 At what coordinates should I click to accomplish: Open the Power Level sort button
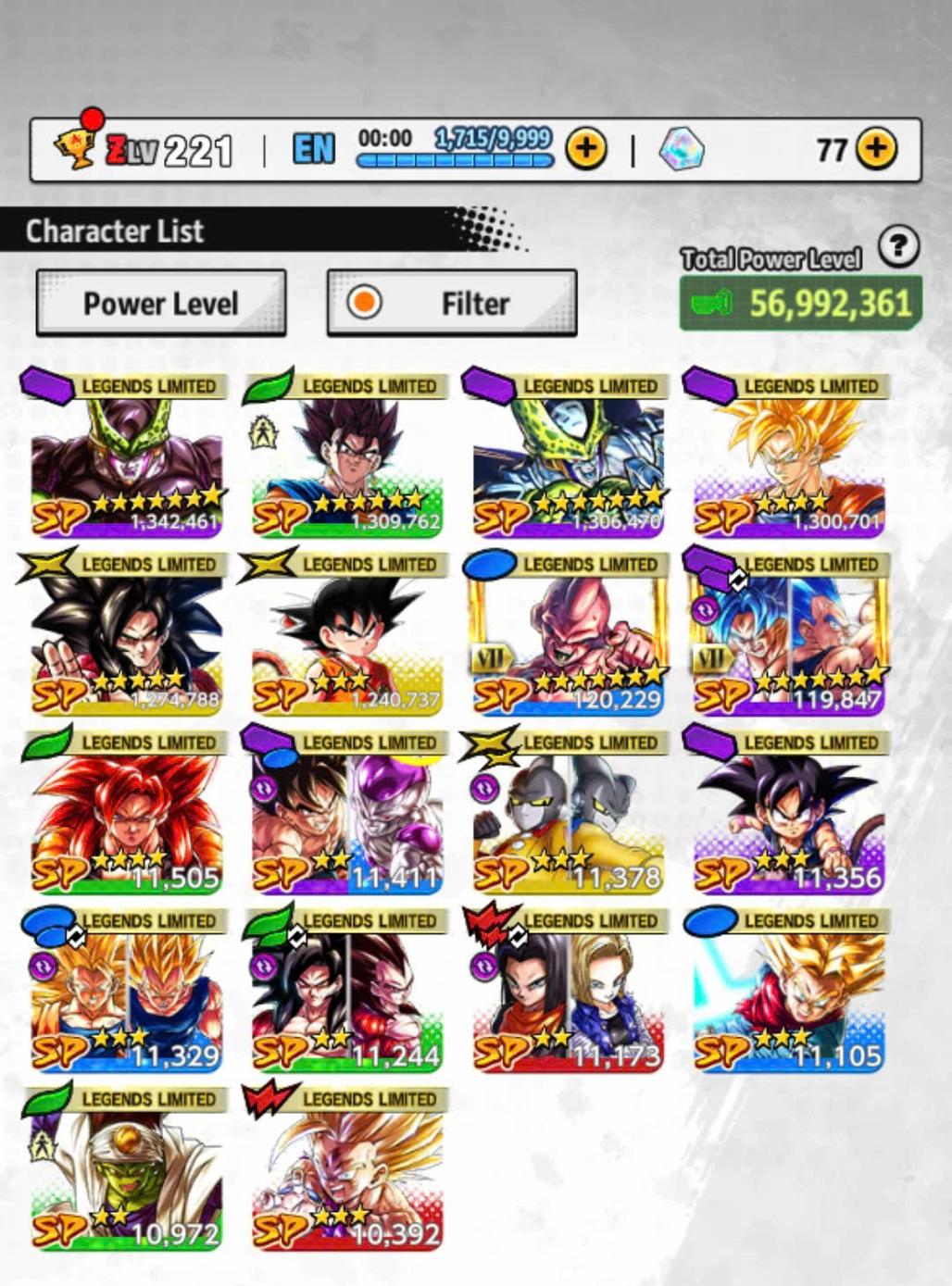click(160, 303)
